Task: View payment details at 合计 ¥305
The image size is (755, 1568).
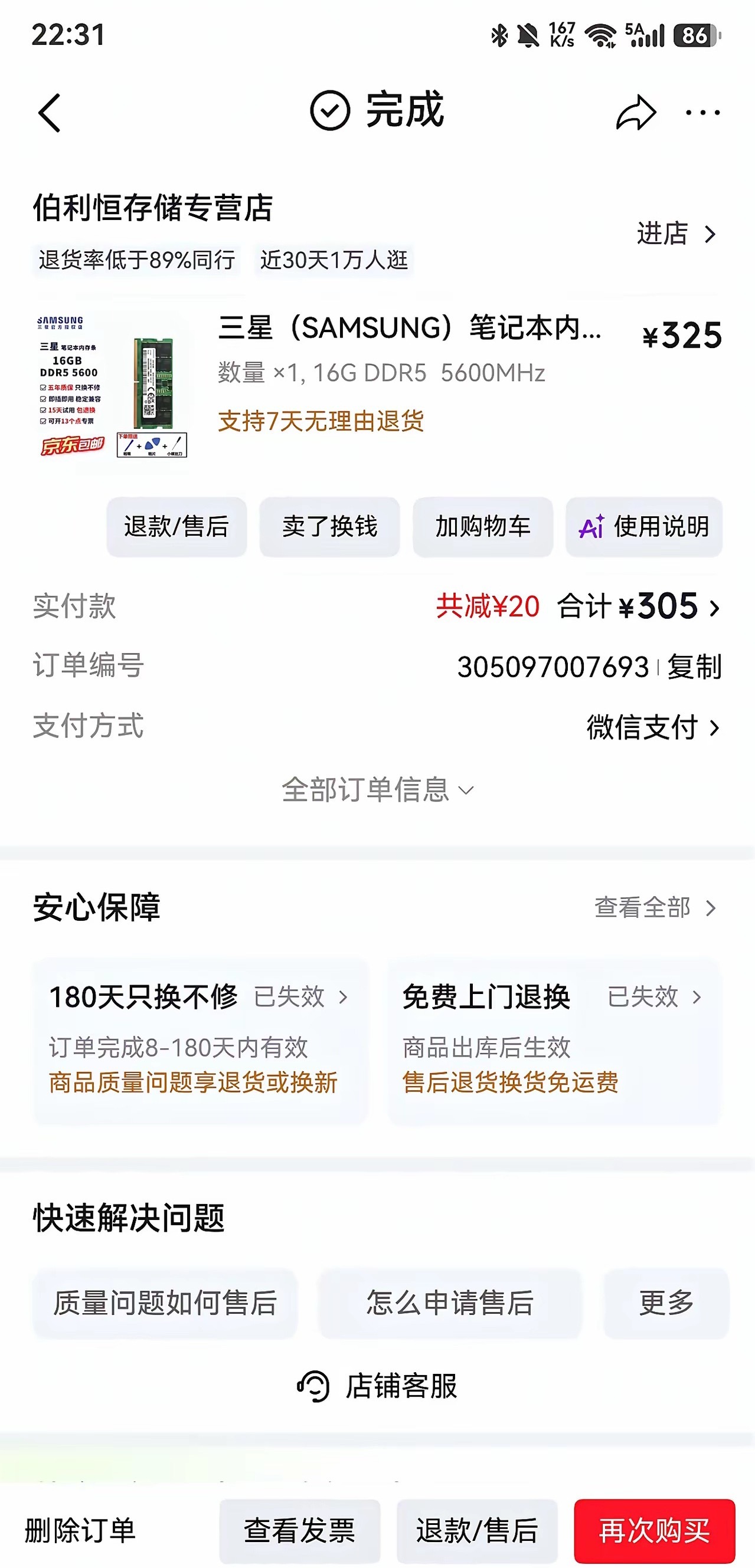Action: [639, 607]
